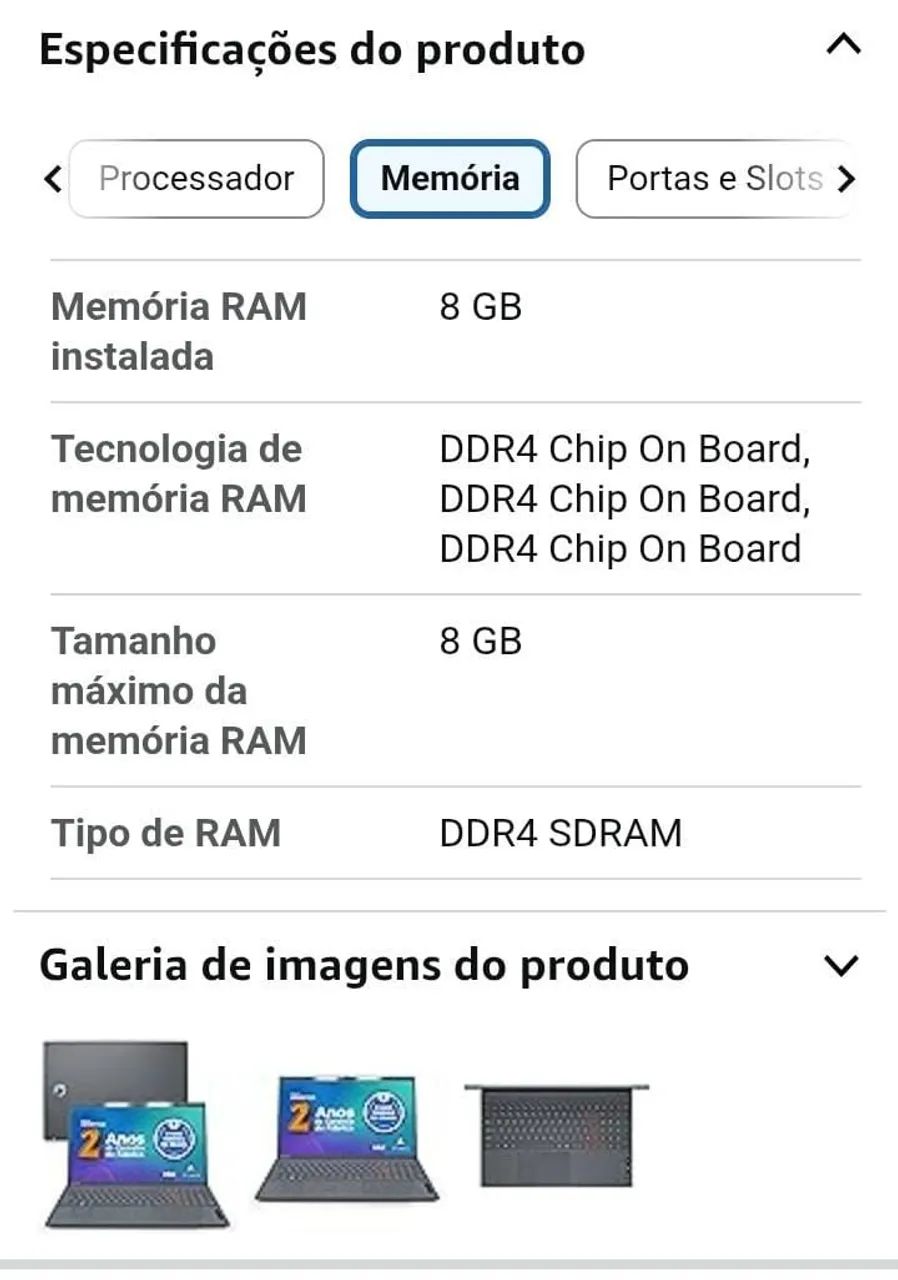Open the second front-view laptop thumbnail
The height and width of the screenshot is (1280, 898).
345,1135
